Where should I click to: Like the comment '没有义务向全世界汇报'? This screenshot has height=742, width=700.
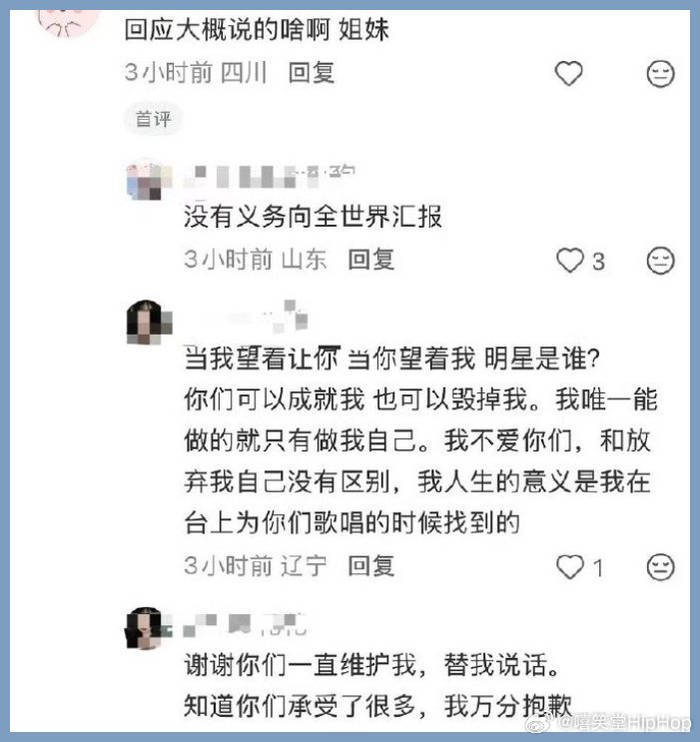(x=569, y=261)
